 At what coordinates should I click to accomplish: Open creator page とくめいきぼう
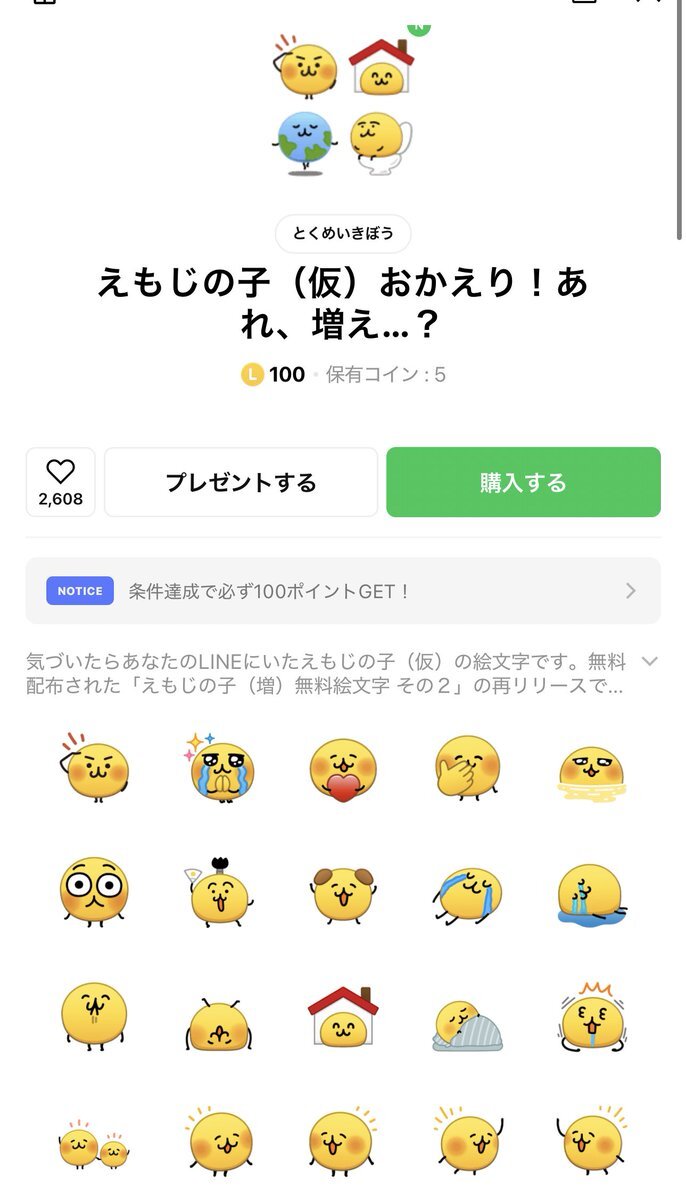[343, 234]
